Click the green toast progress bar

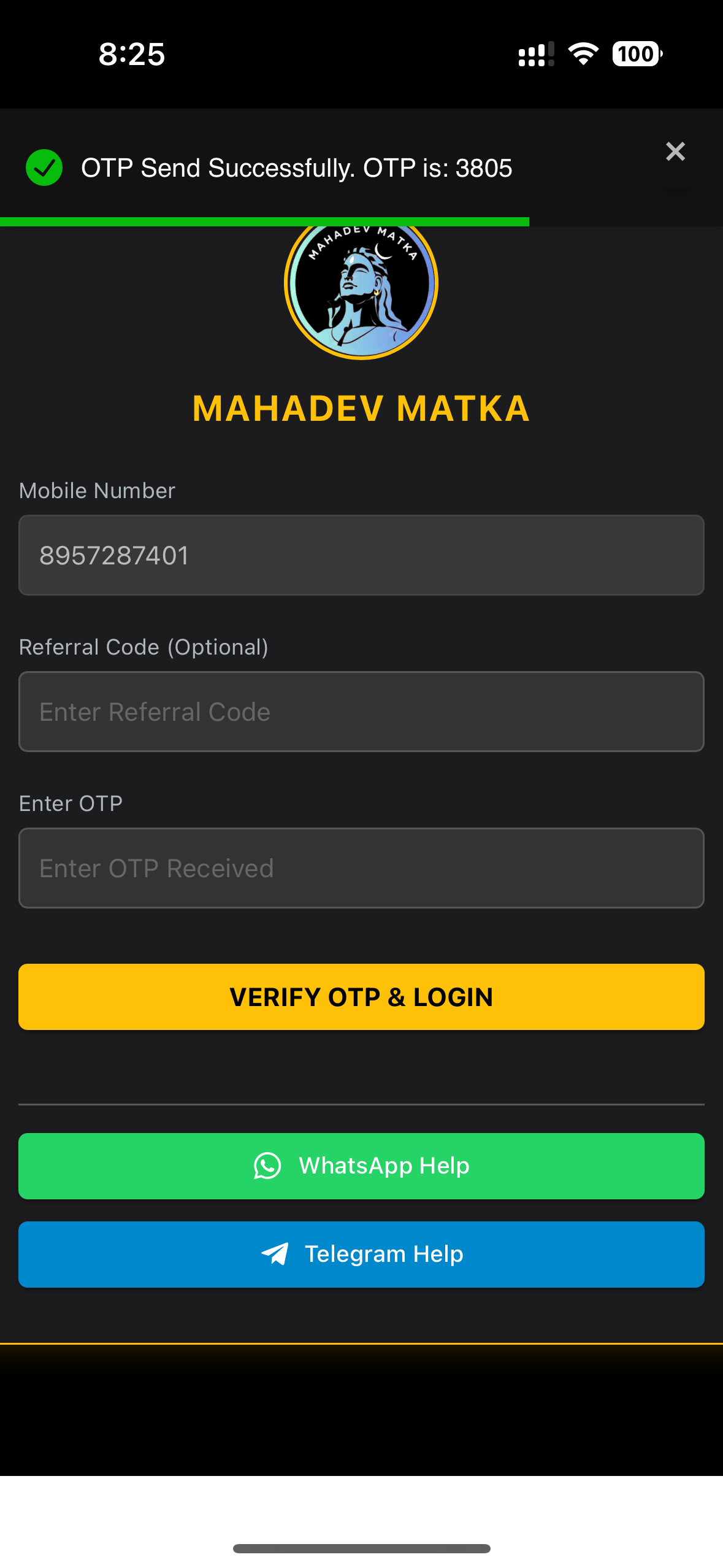(x=264, y=221)
